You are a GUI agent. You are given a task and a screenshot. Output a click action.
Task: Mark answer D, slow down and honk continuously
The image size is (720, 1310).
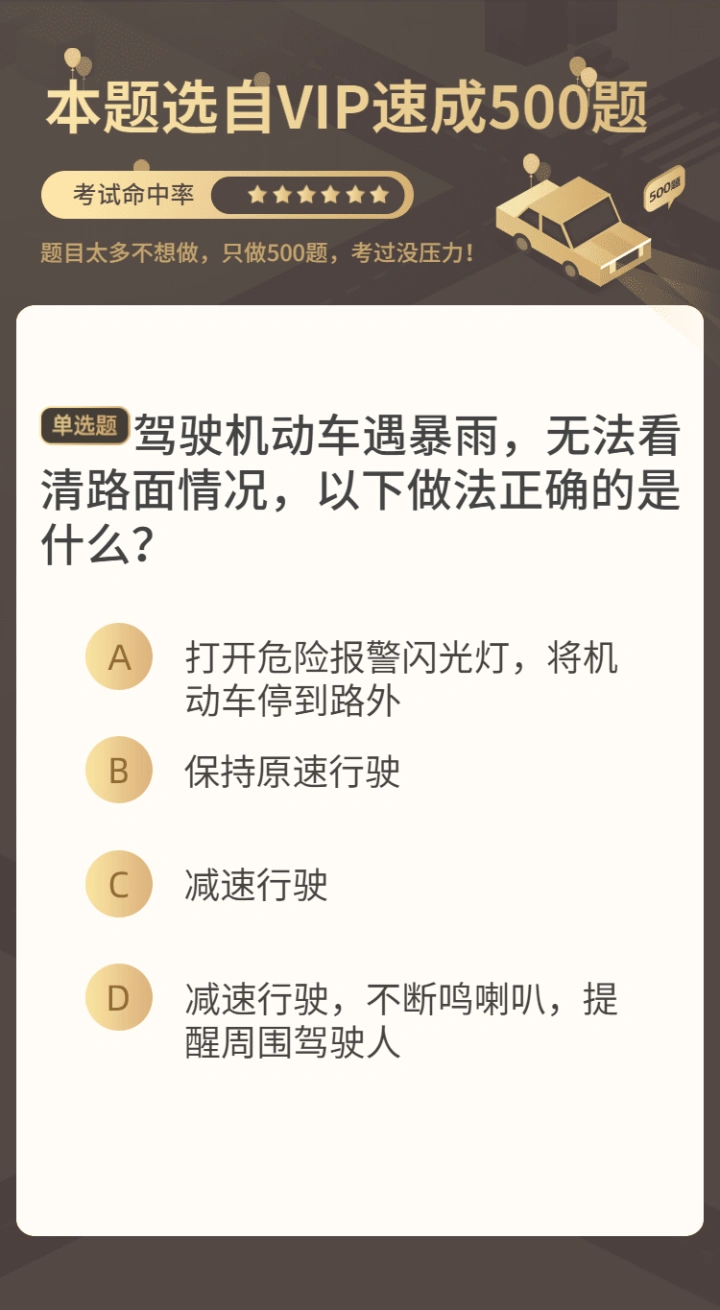(x=119, y=998)
